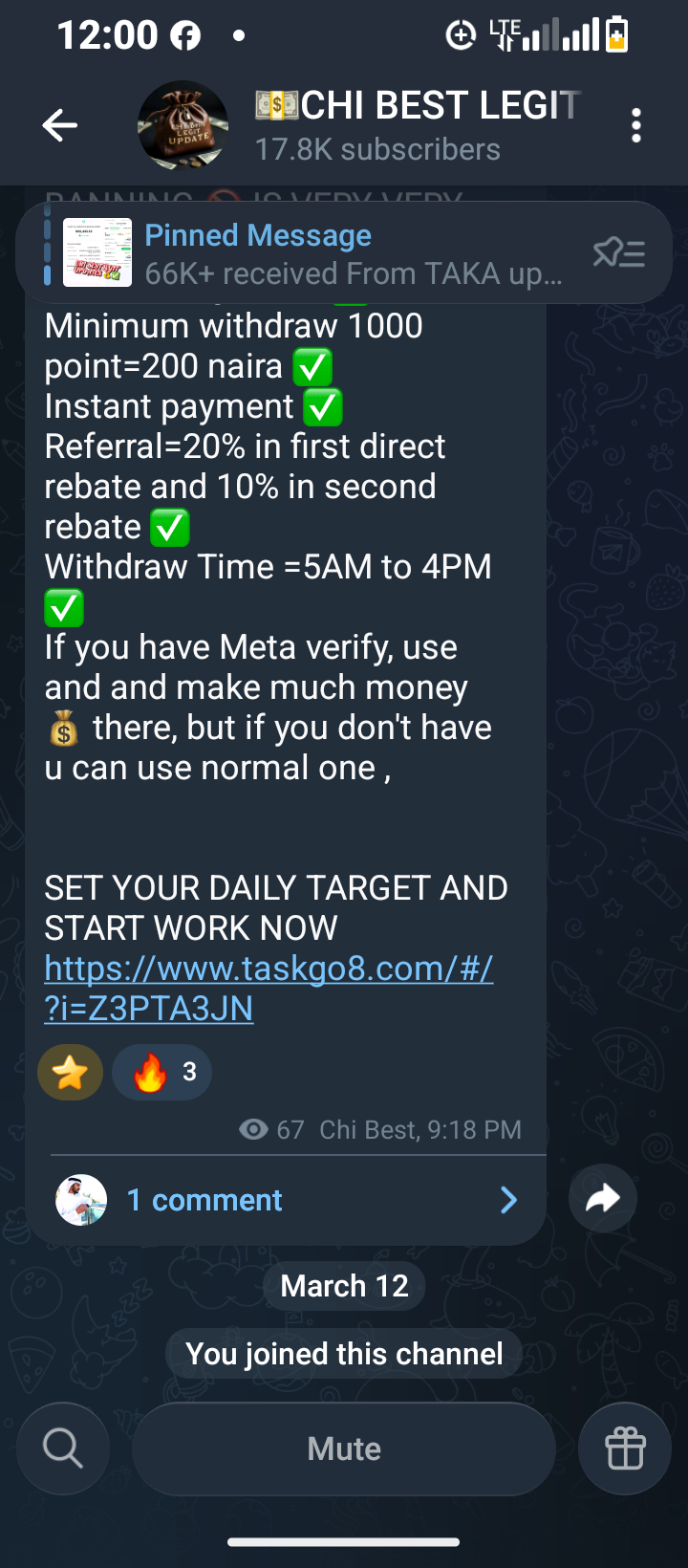Open the gift icon

tap(625, 1448)
